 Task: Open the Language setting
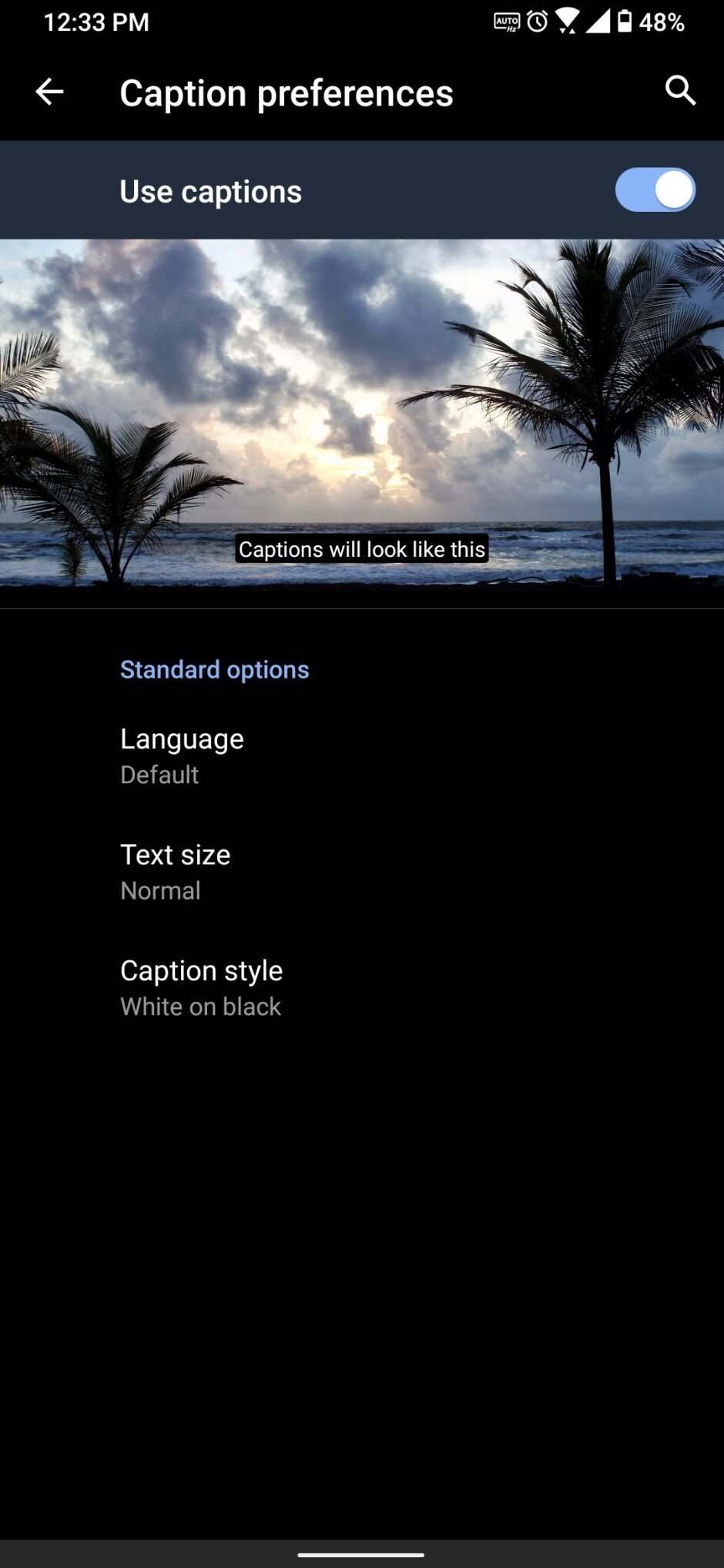tap(182, 756)
